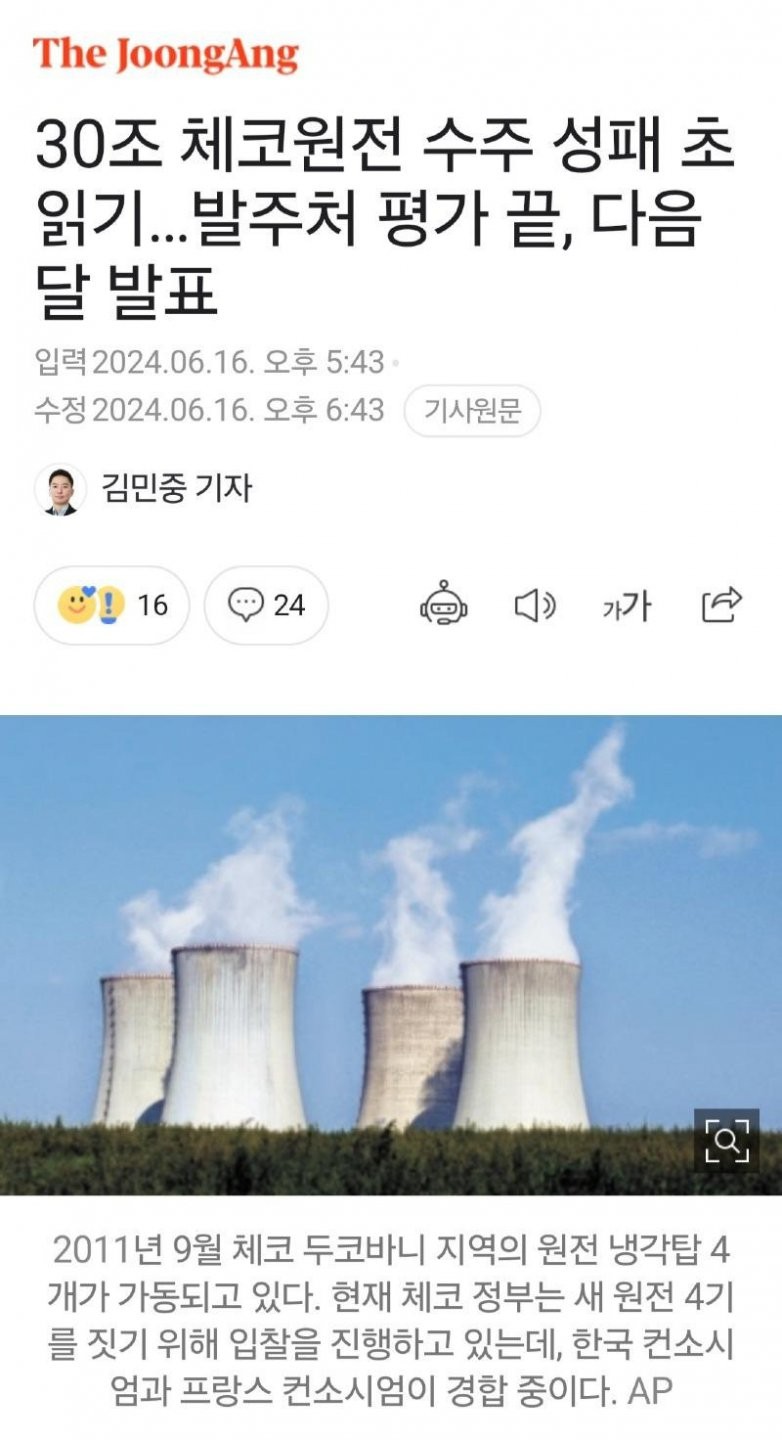This screenshot has width=782, height=1440.
Task: Open the 24 comments
Action: click(266, 605)
